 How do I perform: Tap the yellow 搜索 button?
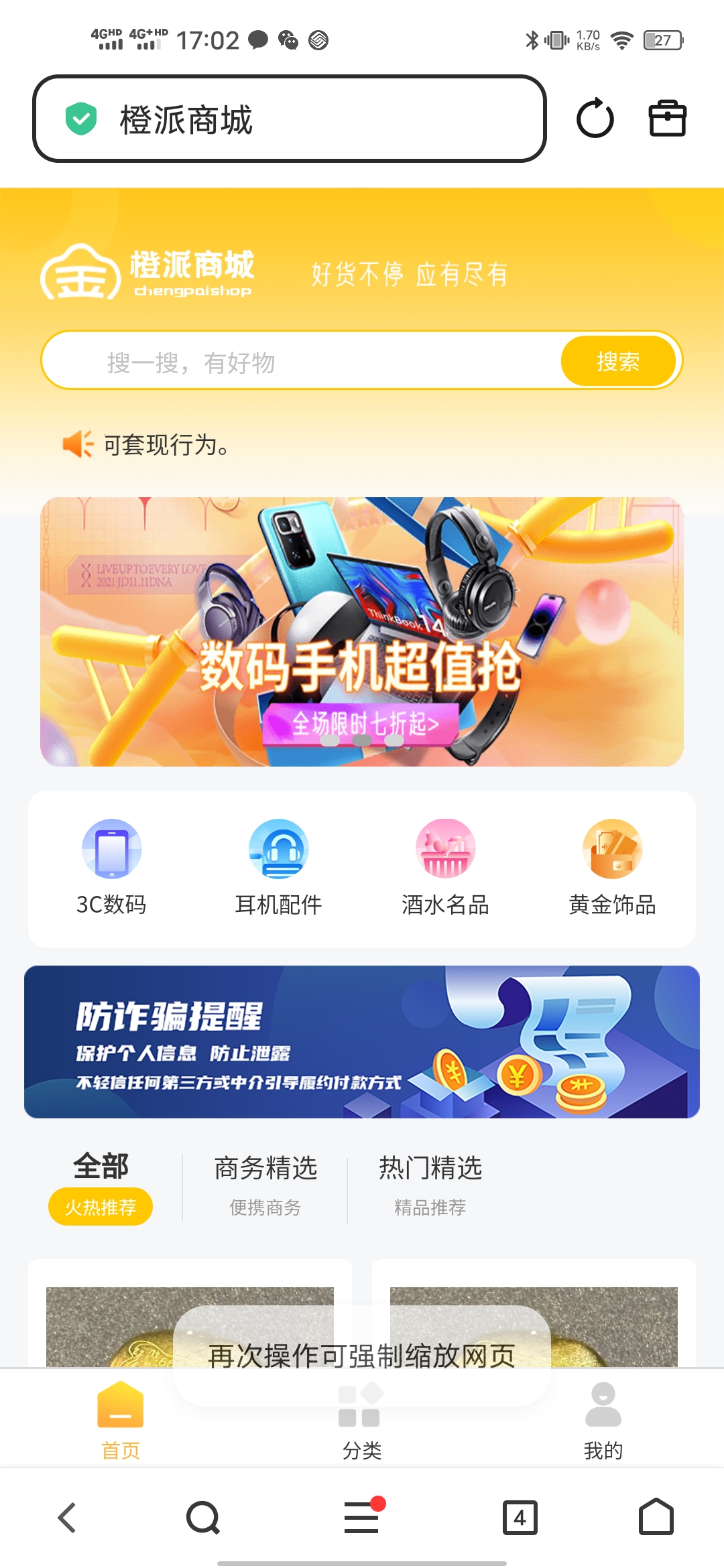tap(618, 362)
